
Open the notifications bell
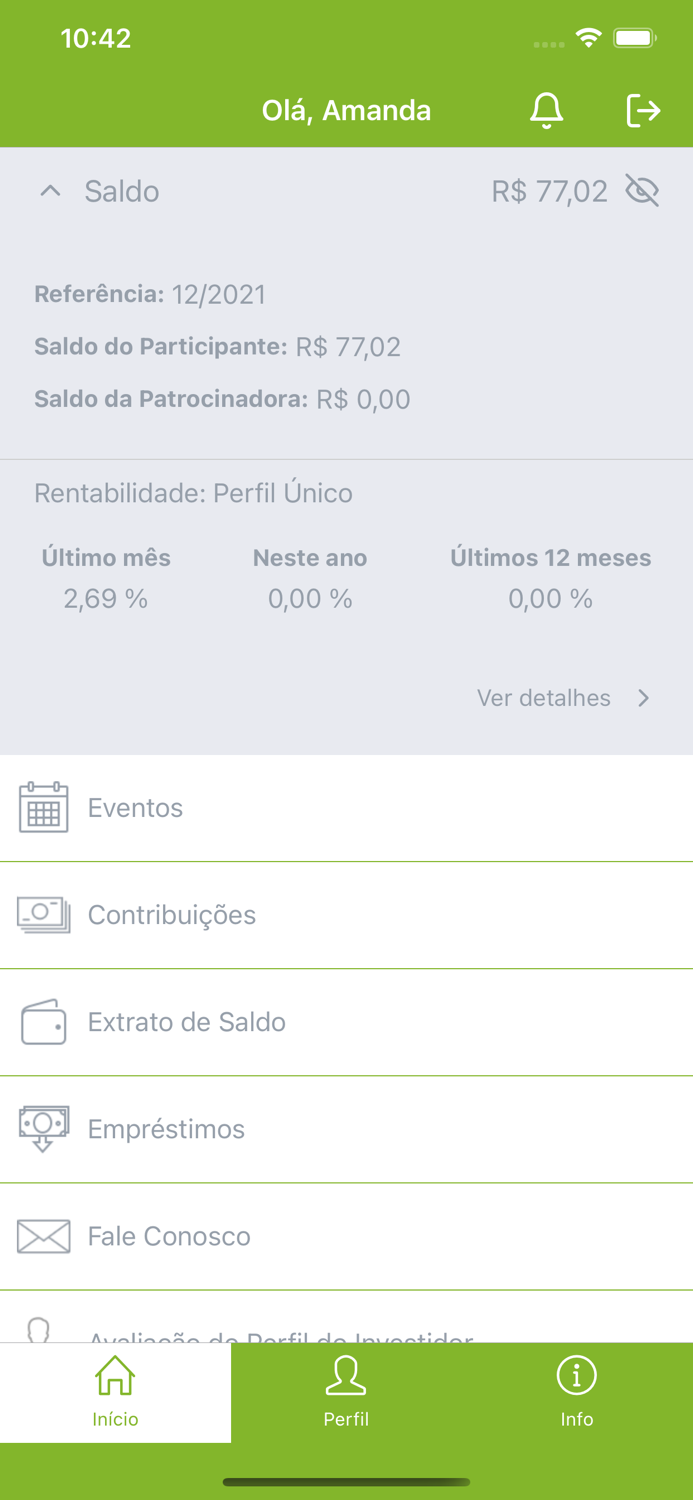pyautogui.click(x=546, y=110)
